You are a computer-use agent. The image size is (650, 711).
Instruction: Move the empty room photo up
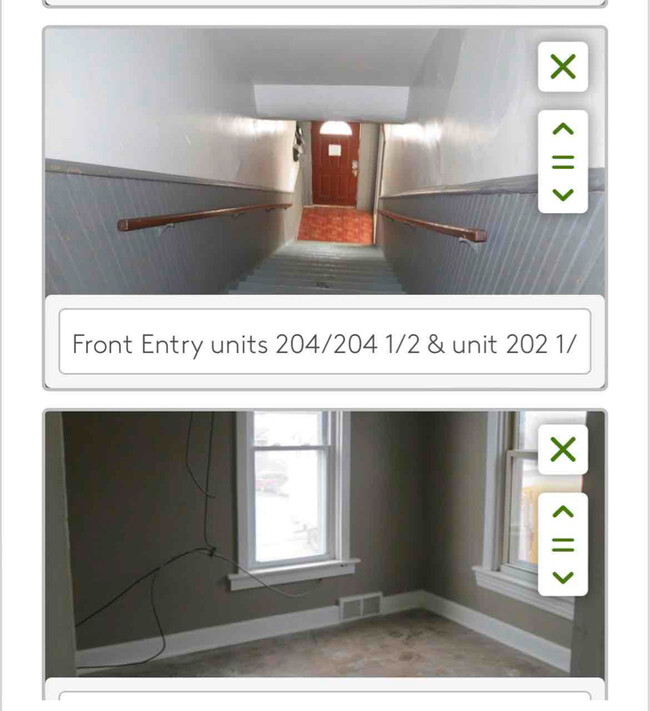pos(563,512)
